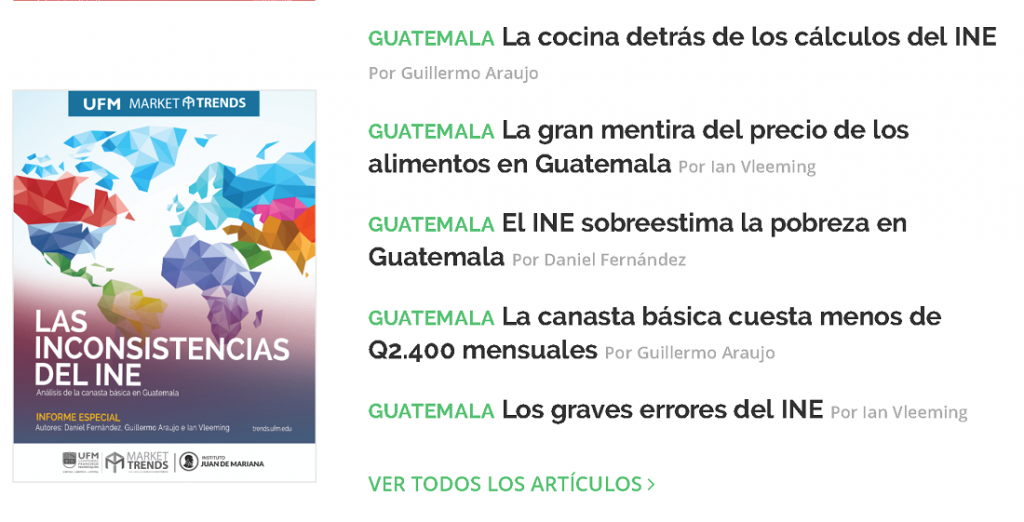Read La gran mentira del precio article
This screenshot has height=522, width=1024.
click(x=704, y=131)
